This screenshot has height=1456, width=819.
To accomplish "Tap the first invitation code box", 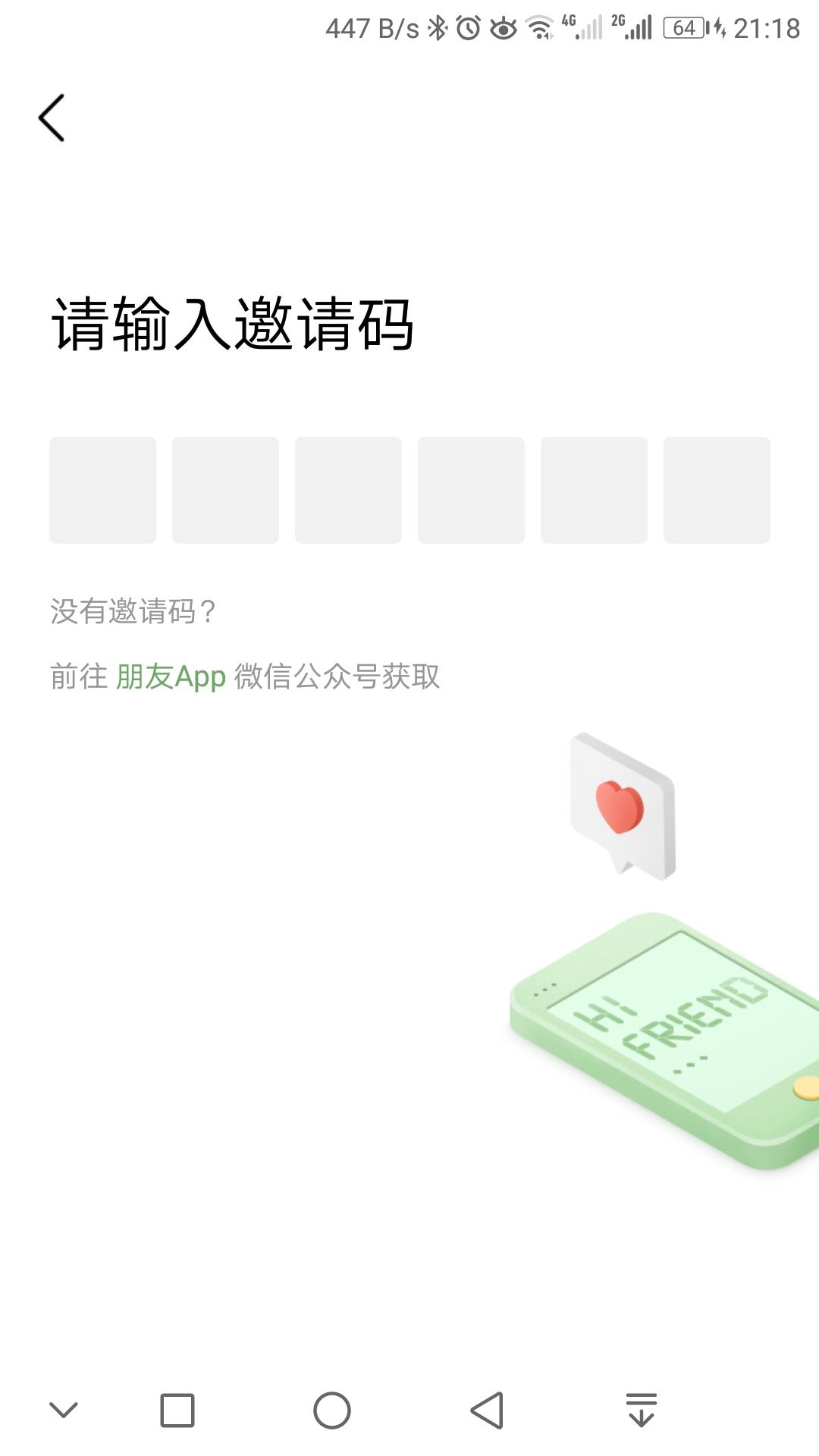I will (x=102, y=490).
